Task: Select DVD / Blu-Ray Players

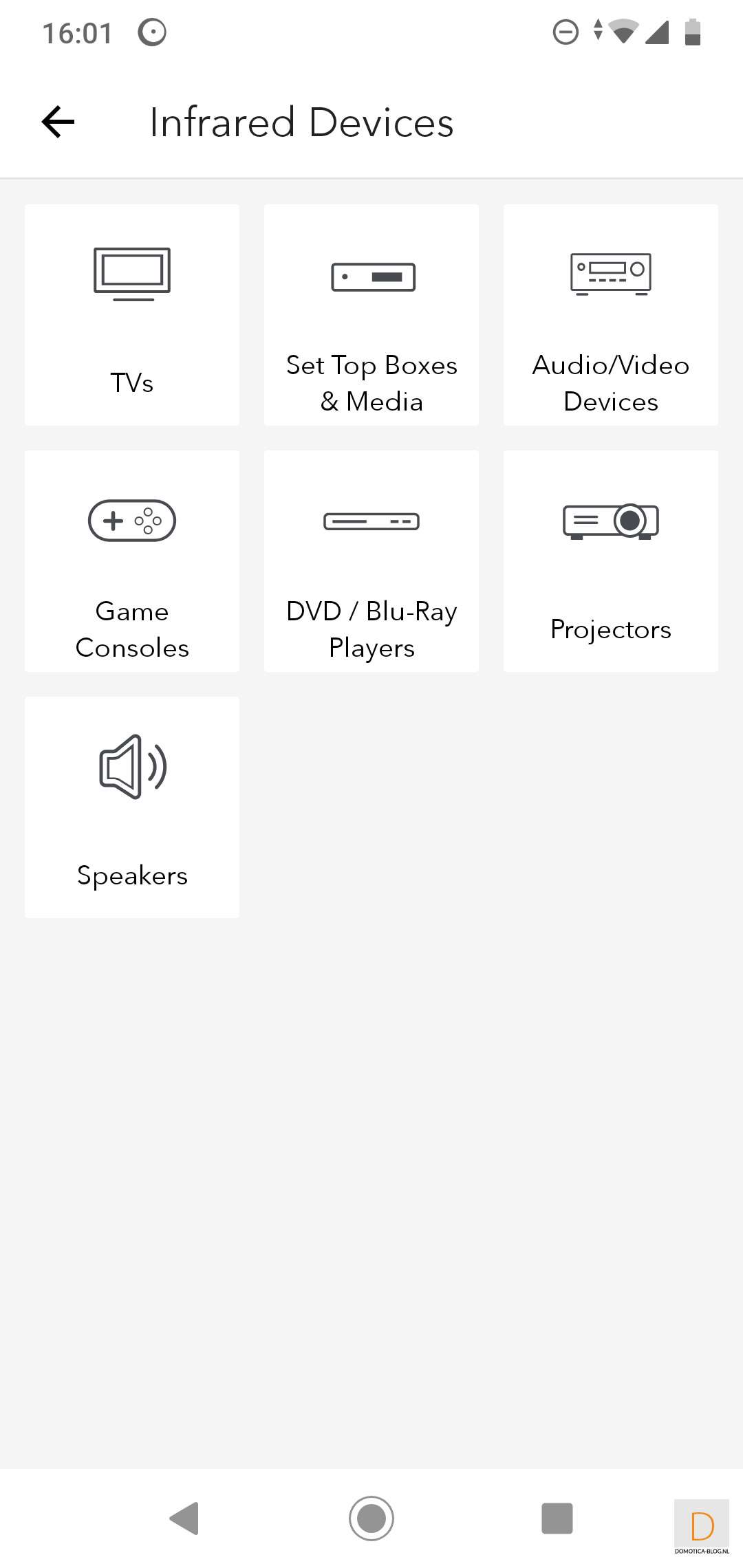Action: tap(371, 561)
